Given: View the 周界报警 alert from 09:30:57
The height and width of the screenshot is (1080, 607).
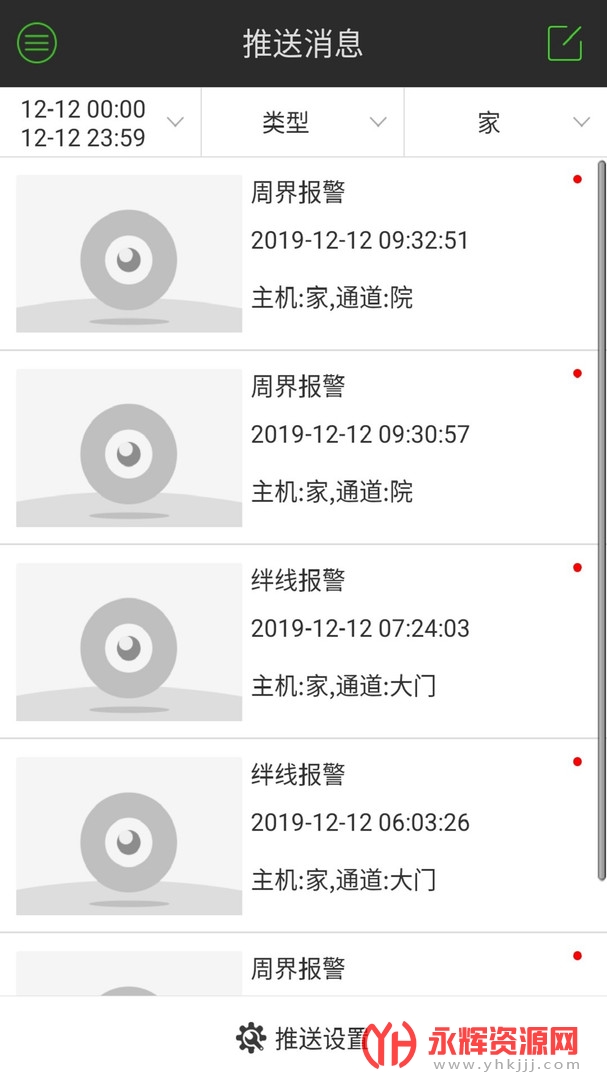Looking at the screenshot, I should pos(300,448).
